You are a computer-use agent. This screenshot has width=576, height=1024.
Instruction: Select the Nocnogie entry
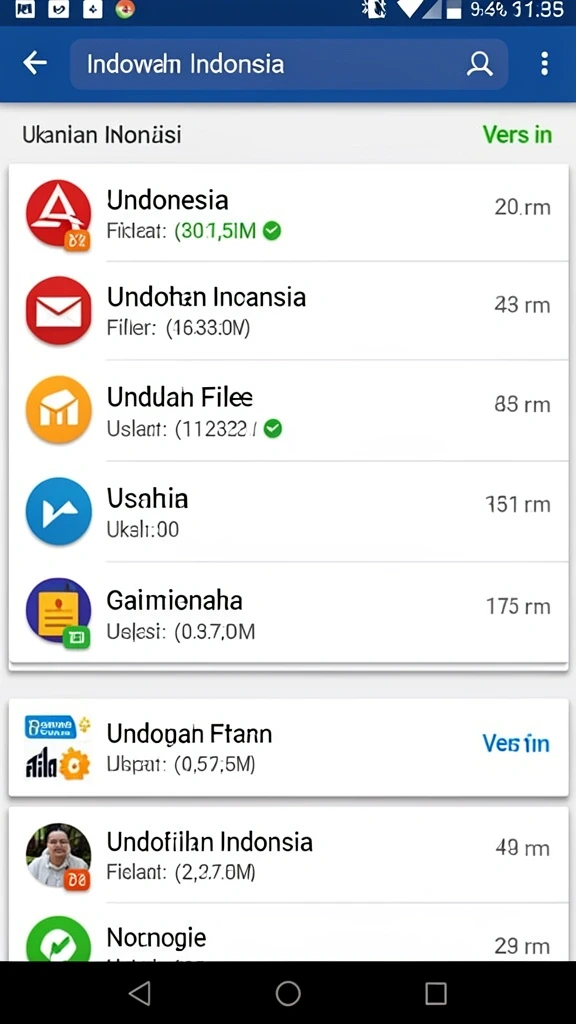pos(288,933)
